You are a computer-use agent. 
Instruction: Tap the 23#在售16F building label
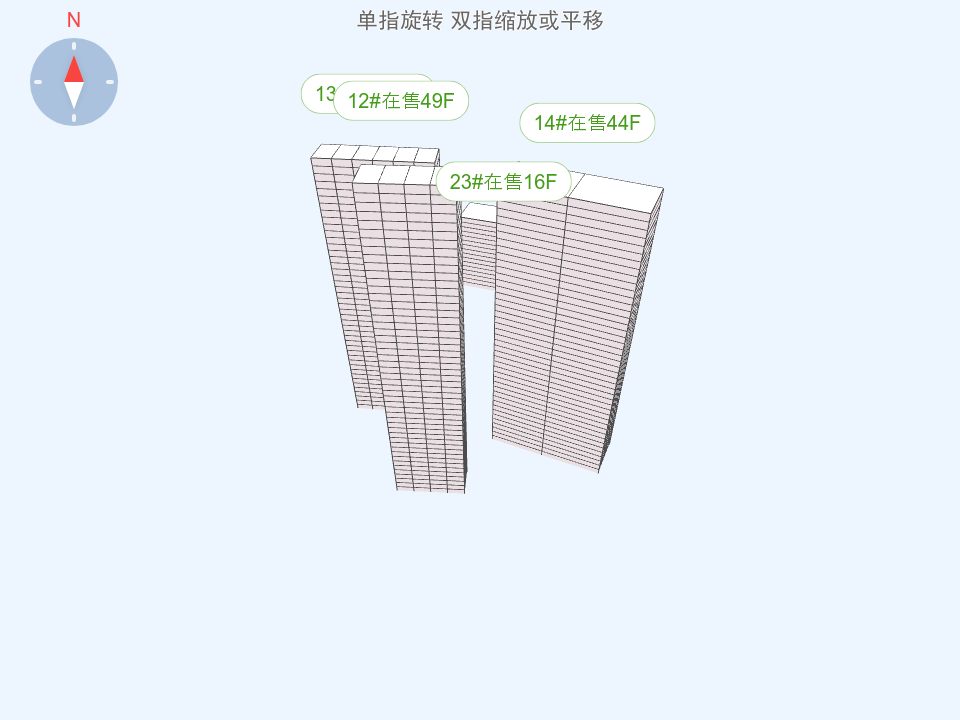pos(503,182)
